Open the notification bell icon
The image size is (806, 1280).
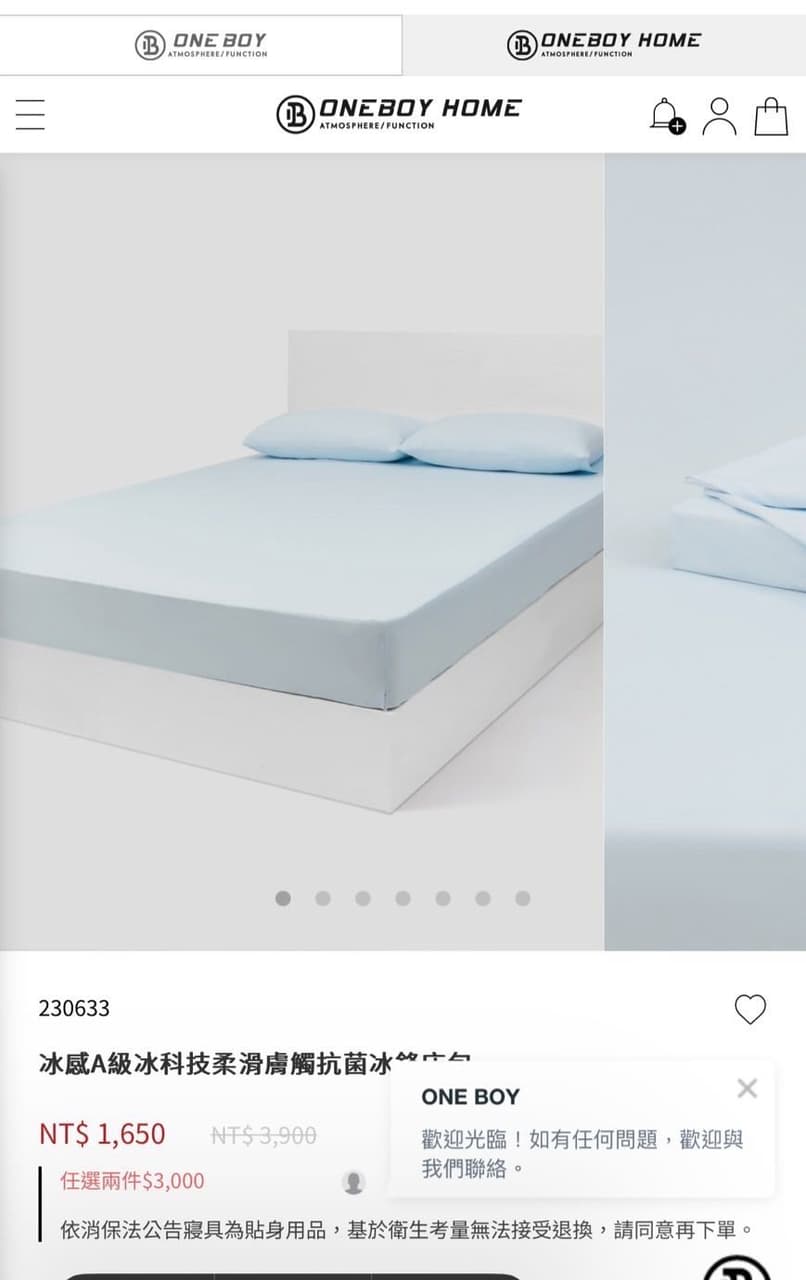[665, 115]
